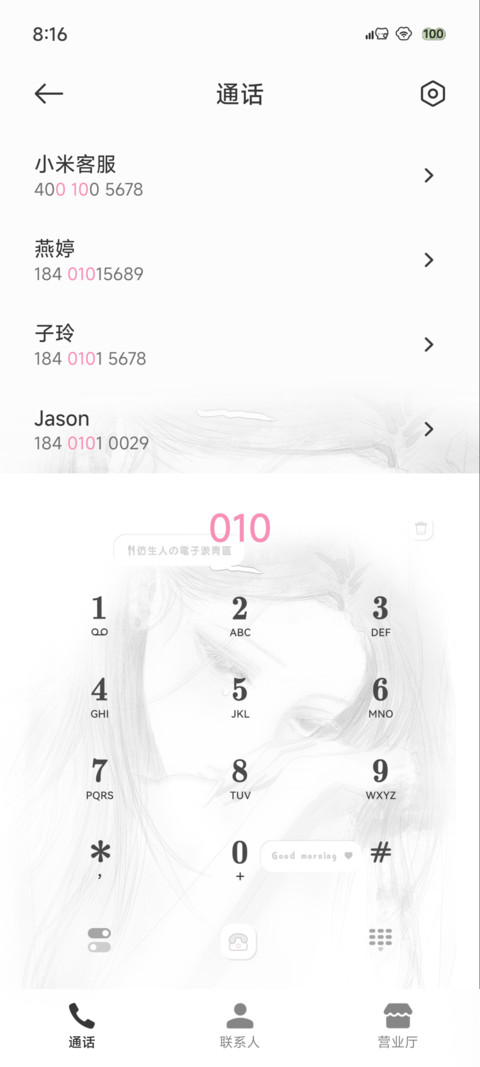Select the 通话 tab

pos(81,1025)
